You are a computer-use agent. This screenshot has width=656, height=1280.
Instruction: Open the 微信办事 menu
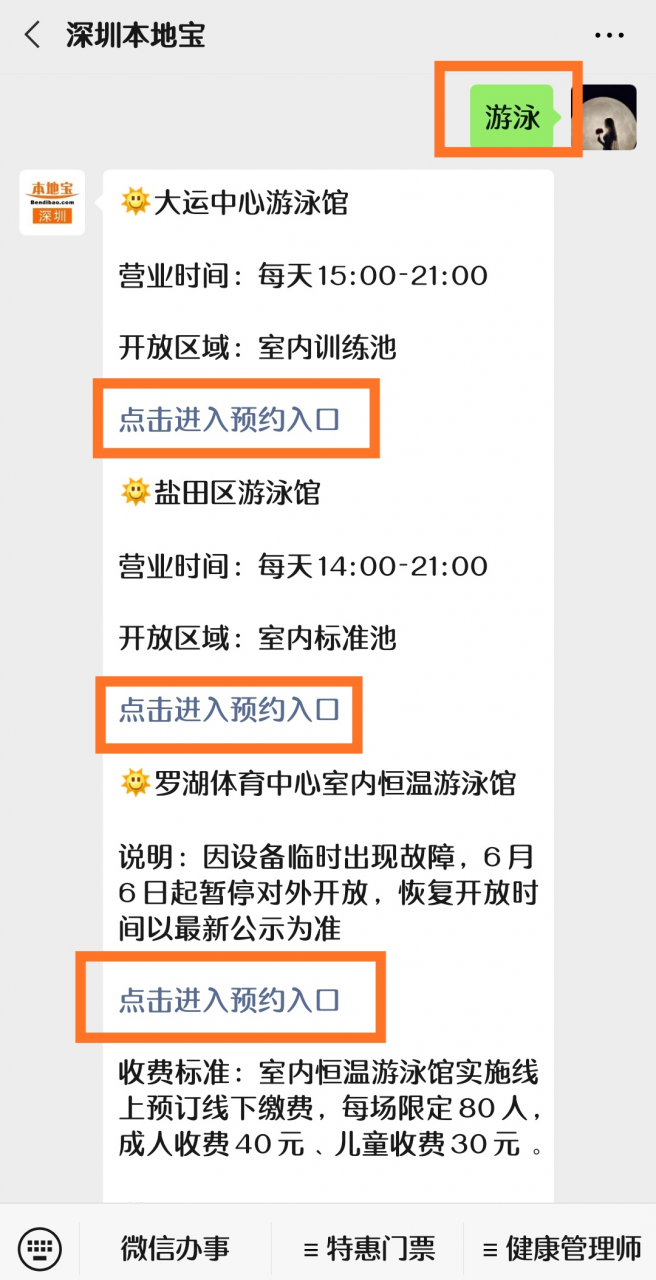[176, 1248]
